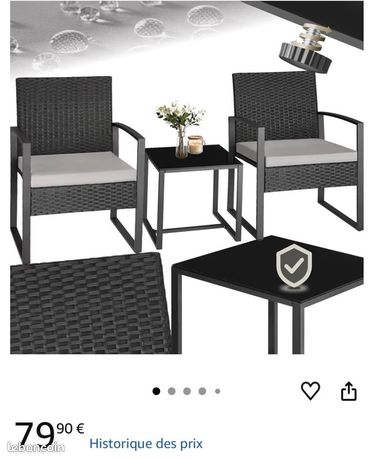This screenshot has width=374, height=460.
Task: Add this garden set to favorites
Action: coord(310,391)
